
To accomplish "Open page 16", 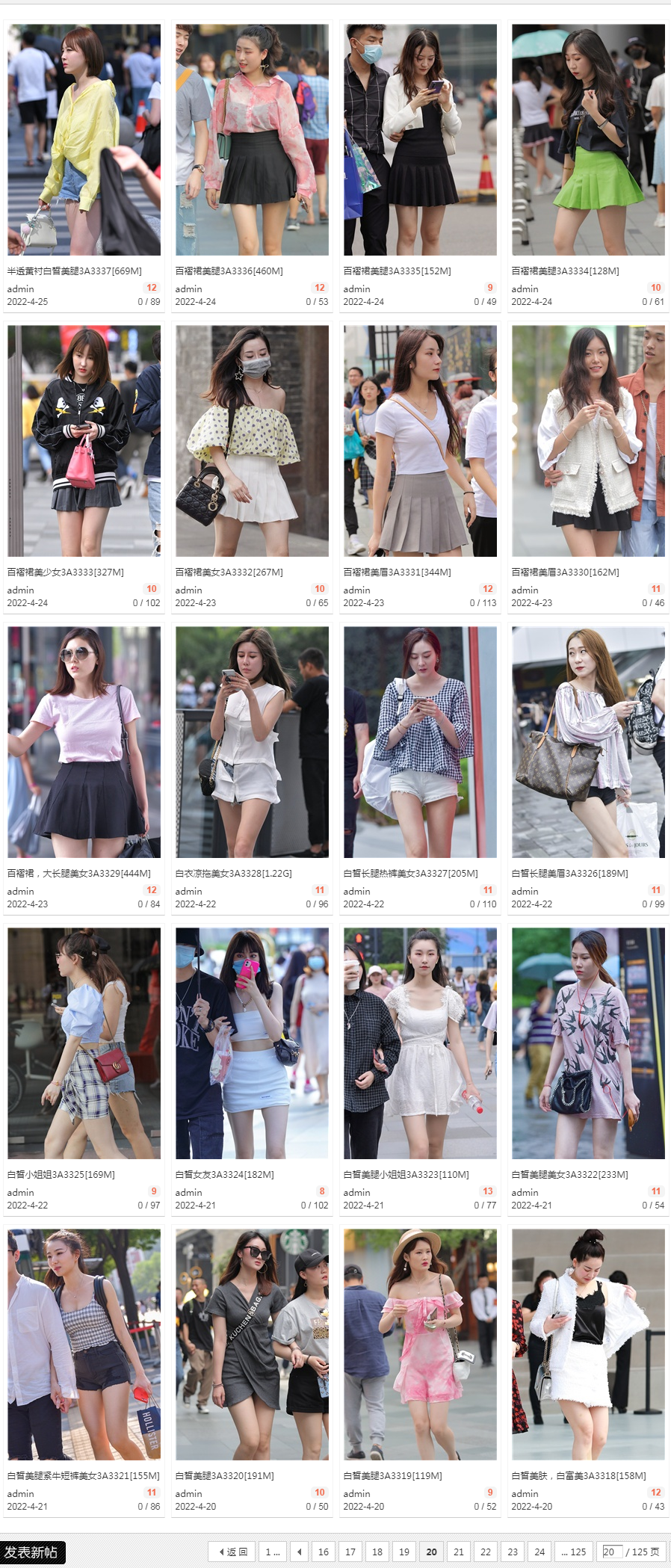I will (323, 1552).
